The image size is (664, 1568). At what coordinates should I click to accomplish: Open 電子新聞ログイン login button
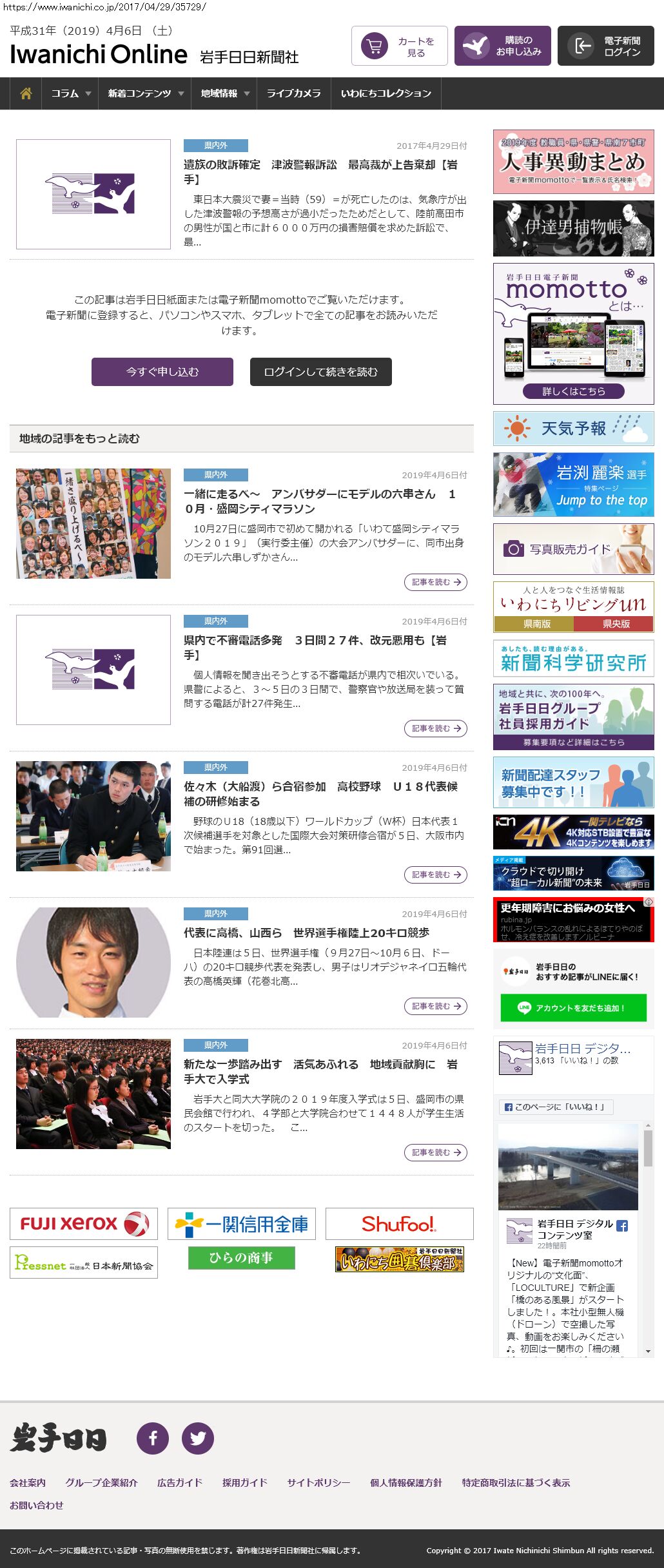(605, 46)
